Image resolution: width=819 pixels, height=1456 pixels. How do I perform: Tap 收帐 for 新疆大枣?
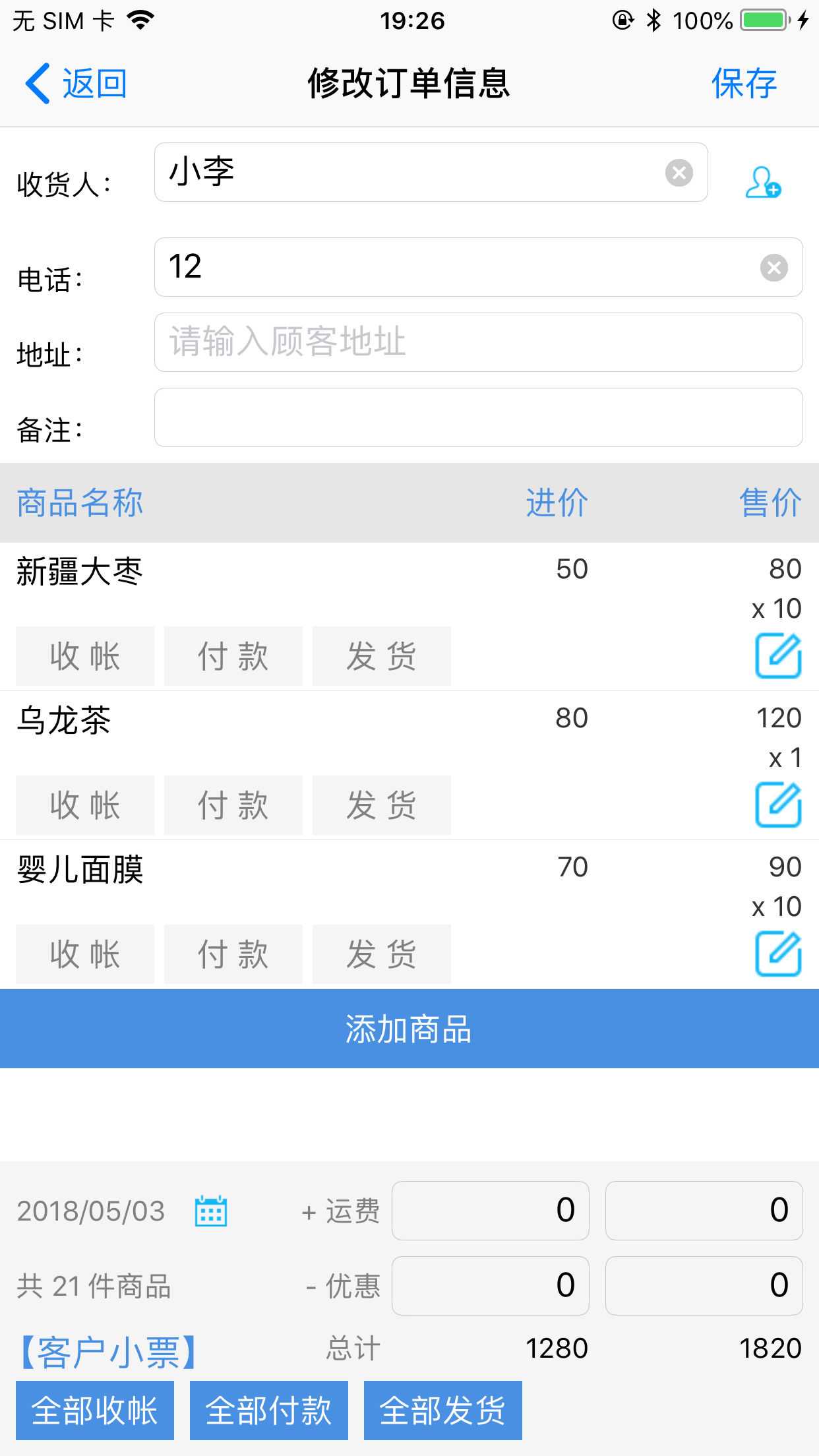[84, 655]
